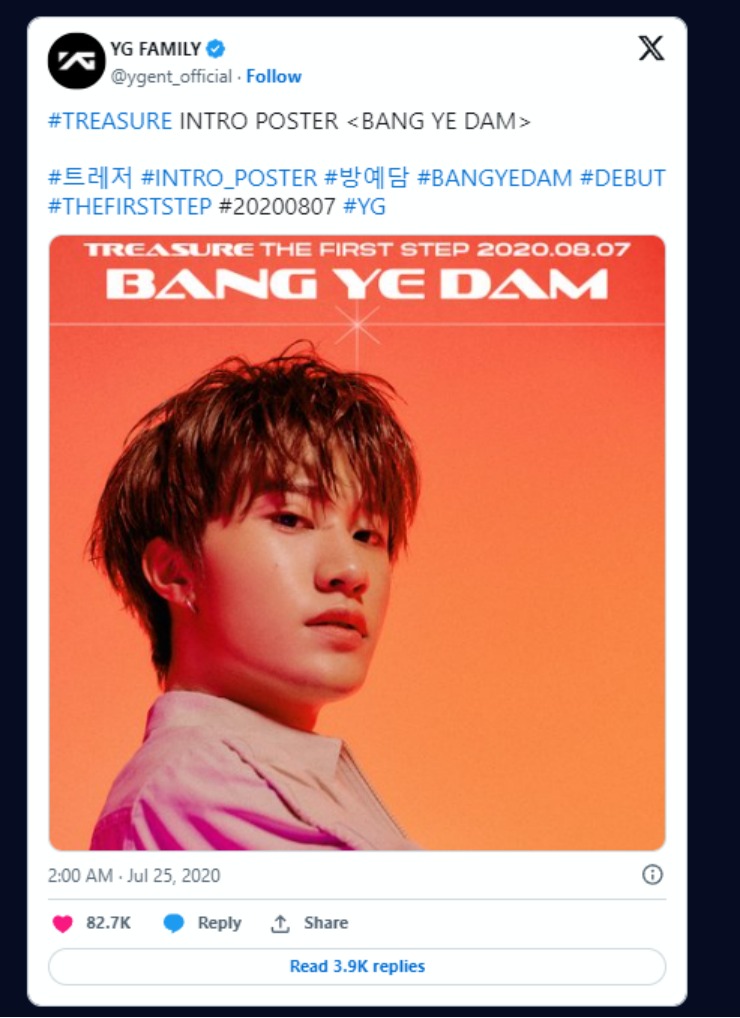Open the #YG hashtag
This screenshot has height=1018, width=740.
click(364, 207)
